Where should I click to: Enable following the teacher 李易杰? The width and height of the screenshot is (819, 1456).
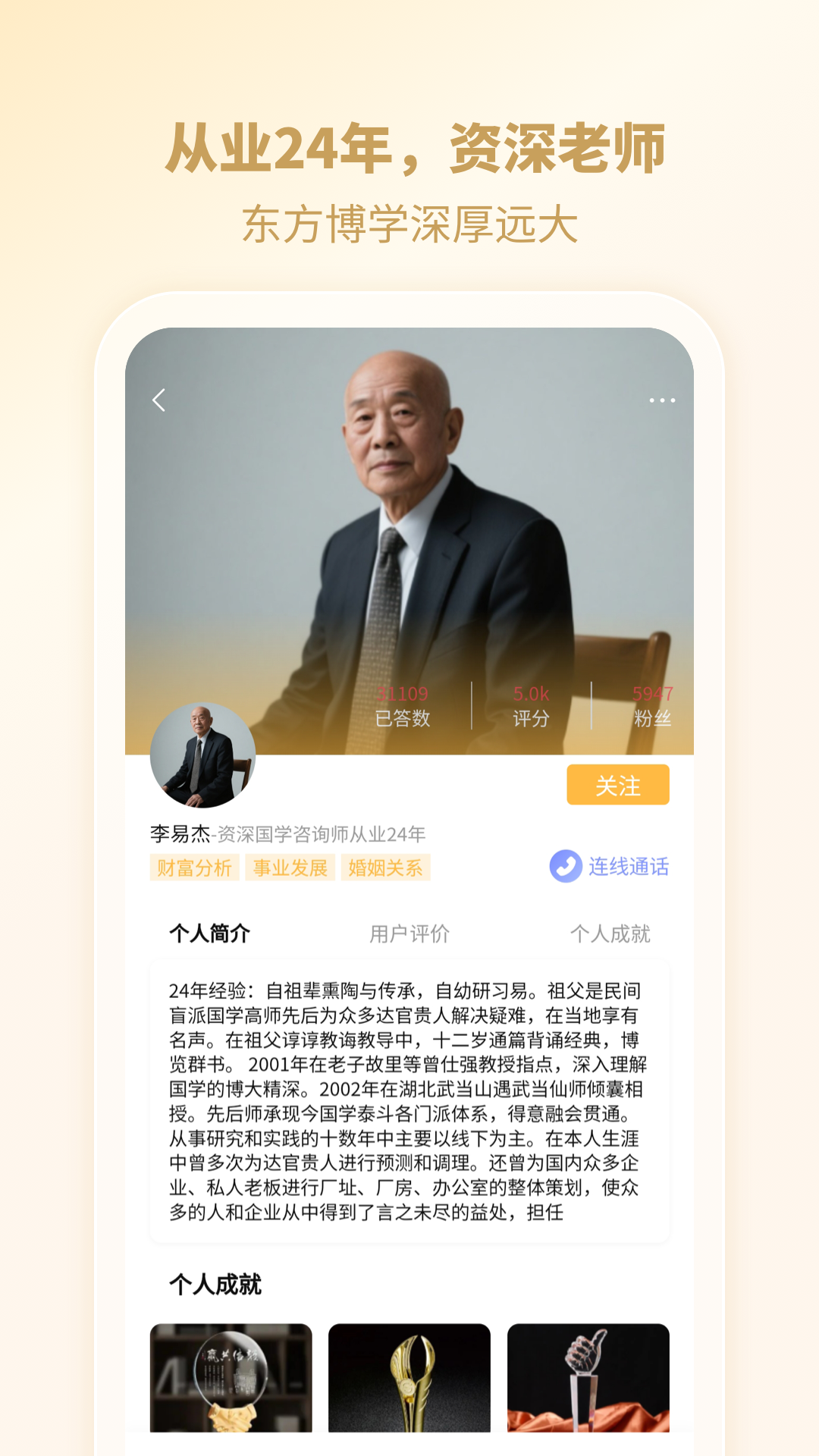coord(618,785)
